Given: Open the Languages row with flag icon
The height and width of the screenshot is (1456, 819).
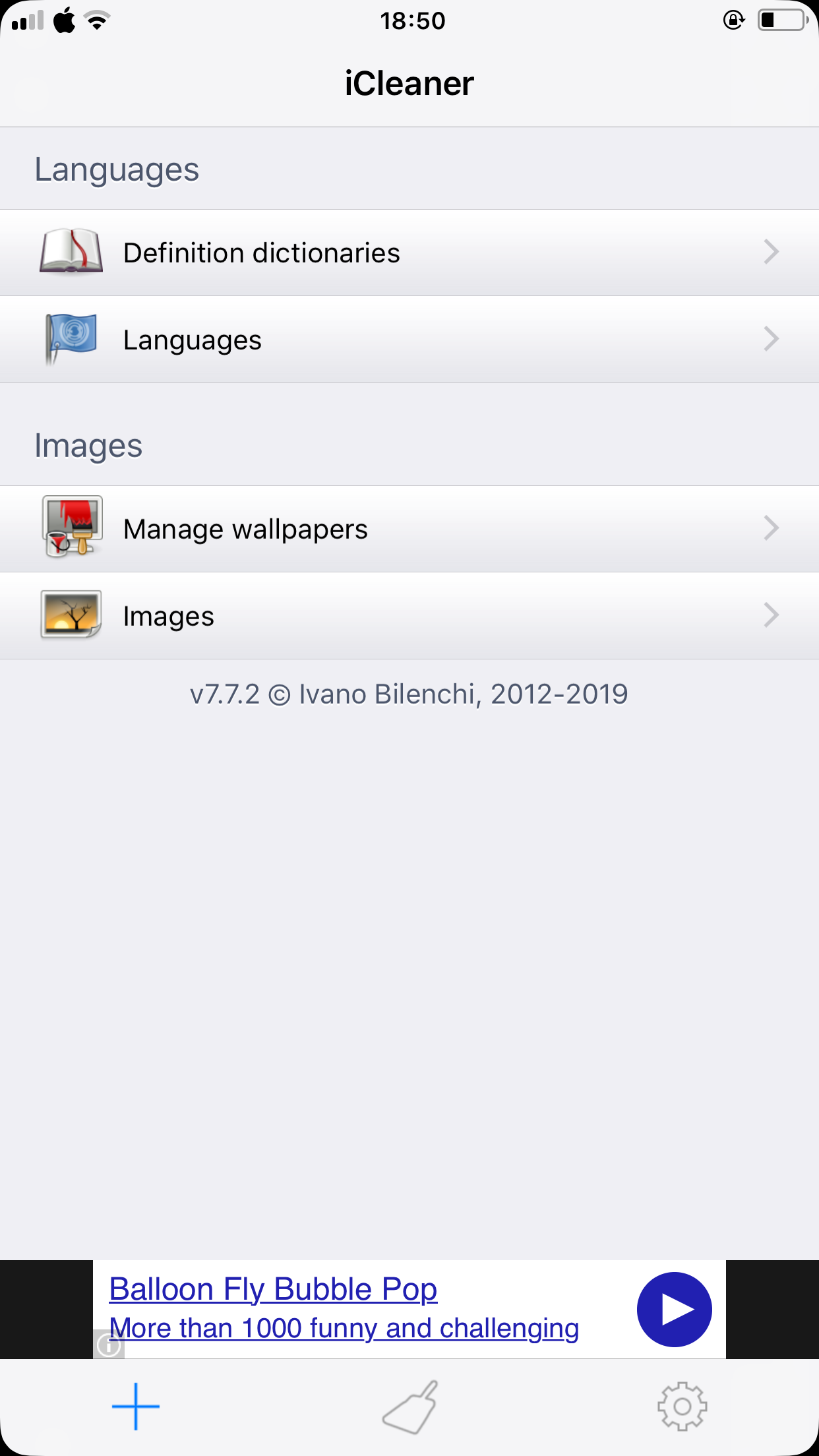Looking at the screenshot, I should [x=409, y=340].
